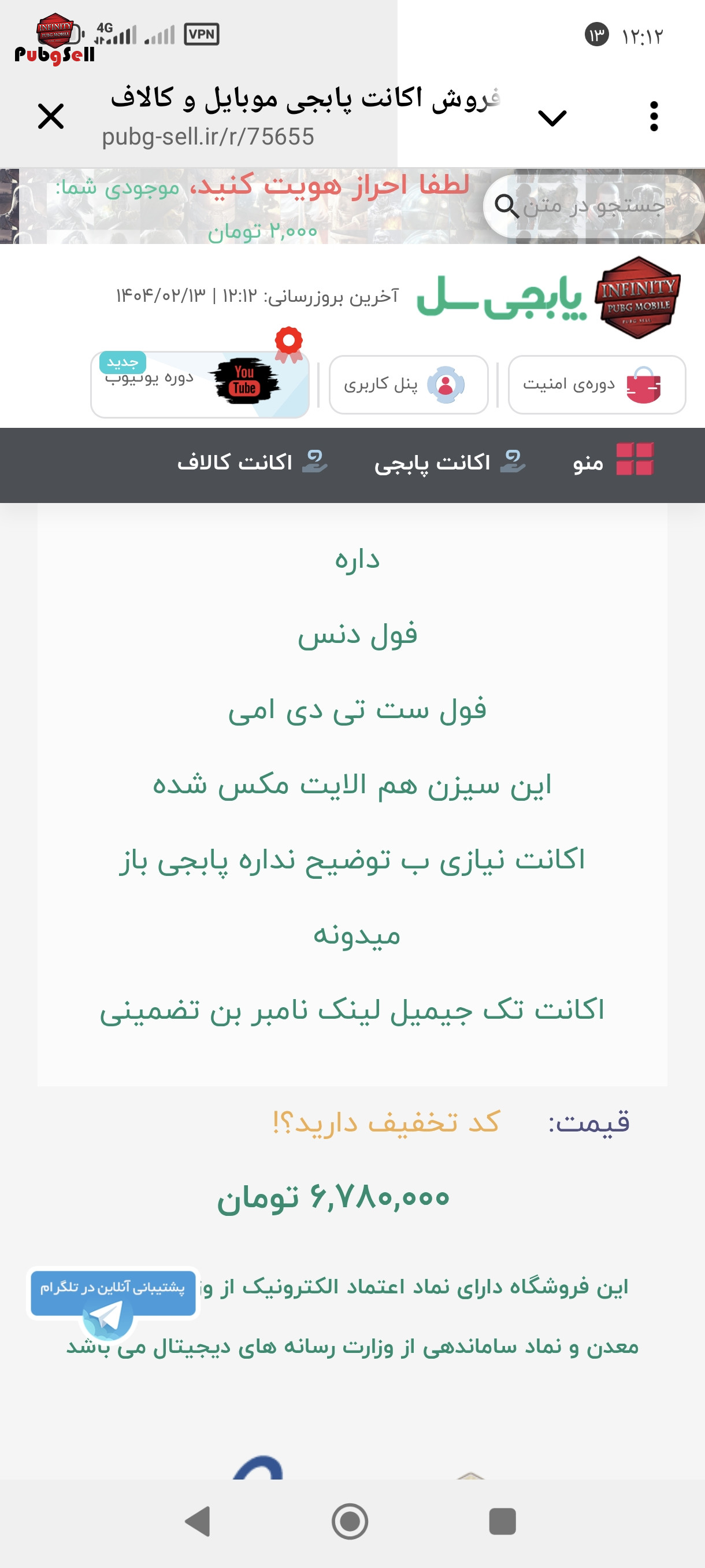Open the browser overflow menu
The height and width of the screenshot is (1568, 705).
coord(654,116)
